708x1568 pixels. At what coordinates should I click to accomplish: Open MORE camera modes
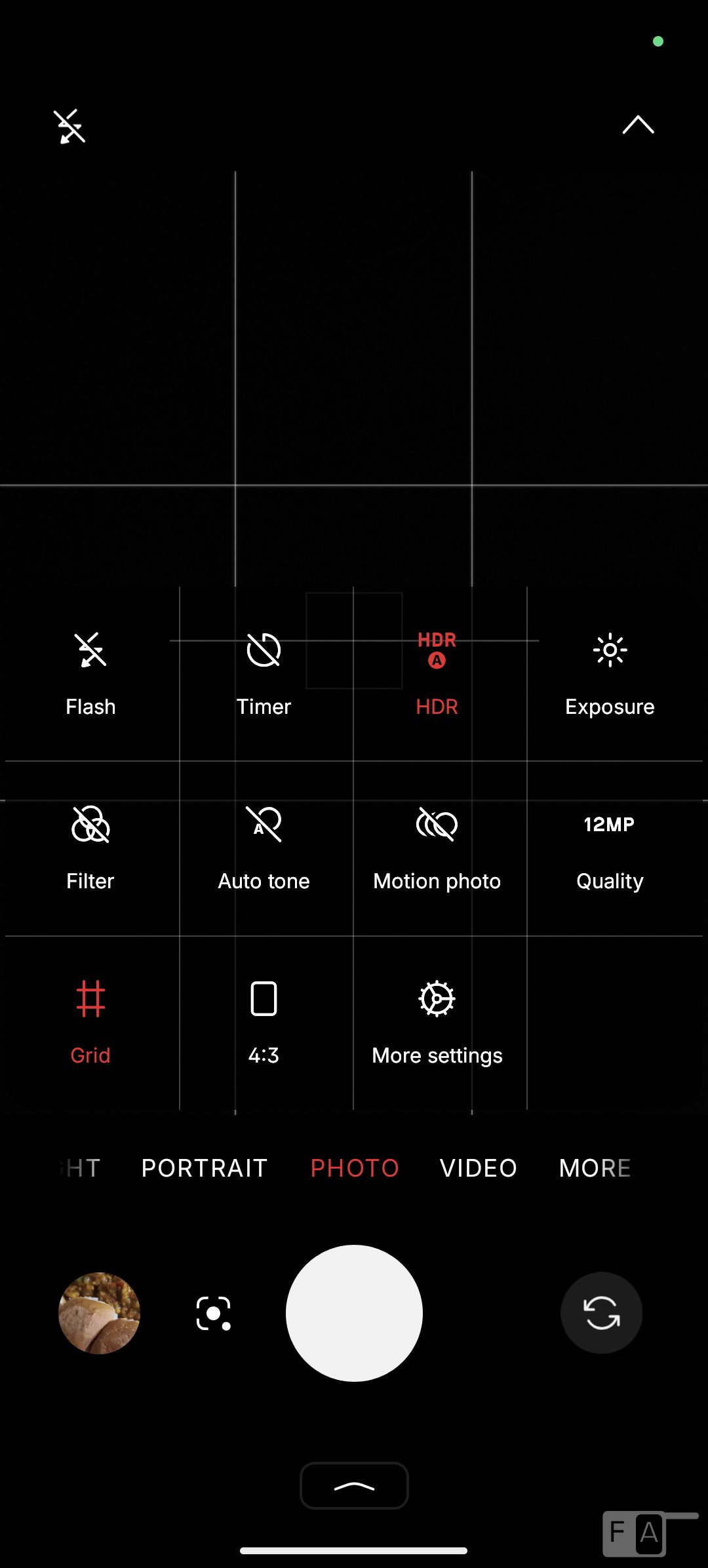click(x=595, y=1168)
